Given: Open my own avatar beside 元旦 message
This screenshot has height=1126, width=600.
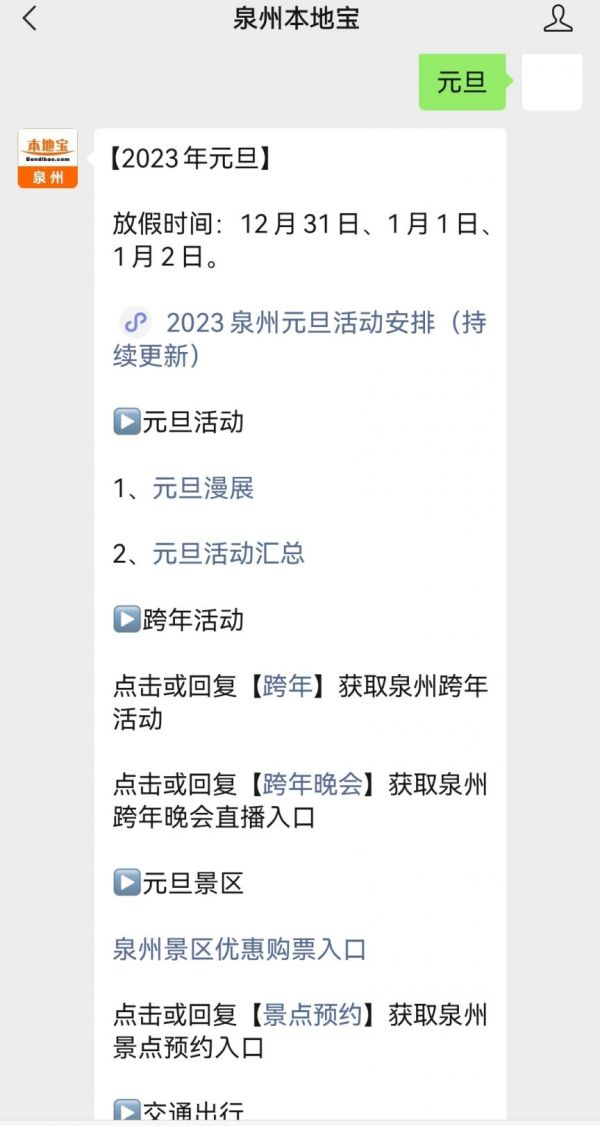Looking at the screenshot, I should pyautogui.click(x=551, y=82).
